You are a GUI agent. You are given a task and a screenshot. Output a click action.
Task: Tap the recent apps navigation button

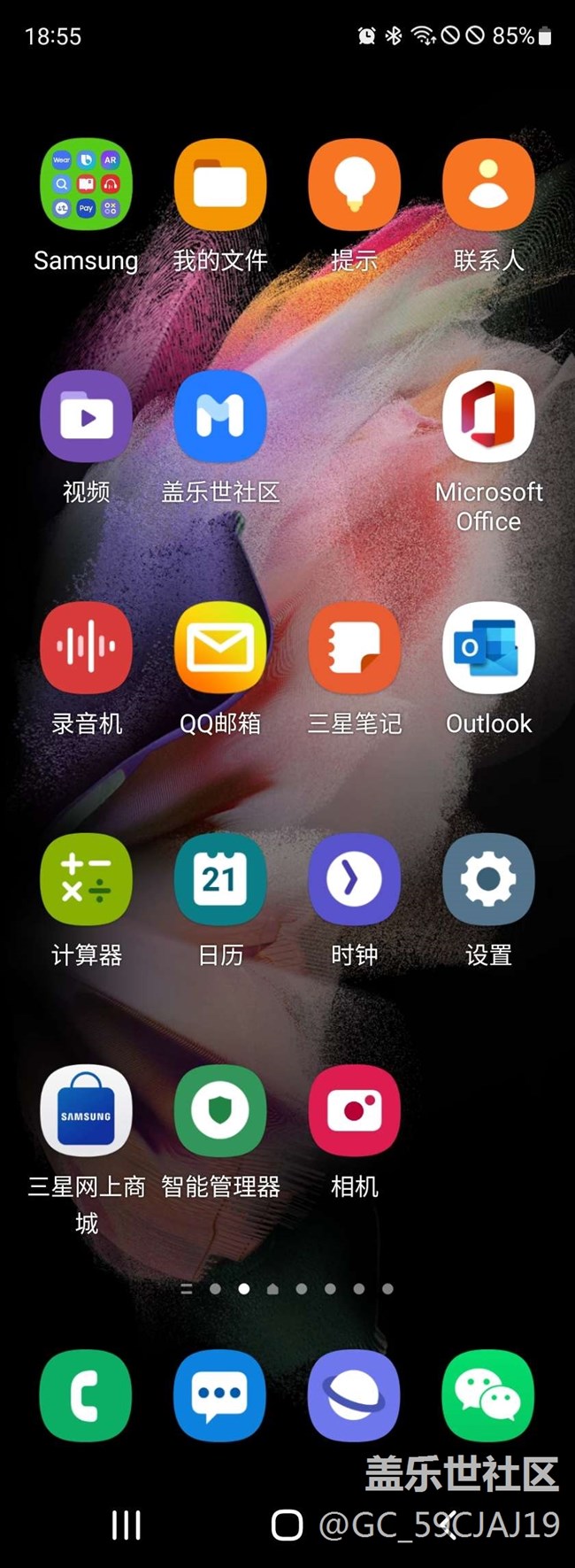coord(126,1525)
